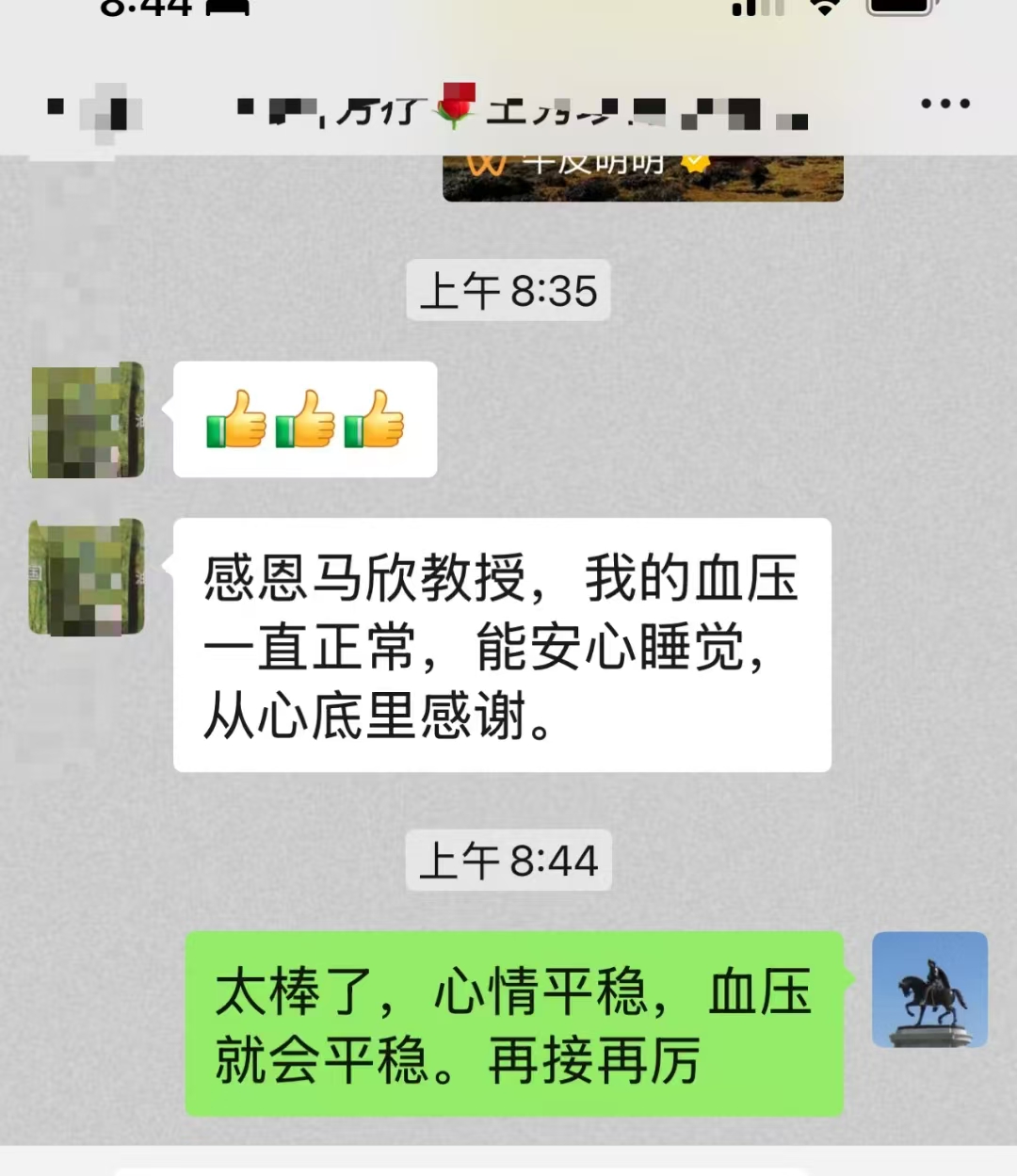This screenshot has height=1176, width=1017.
Task: Go back to the chat list
Action: click(56, 107)
